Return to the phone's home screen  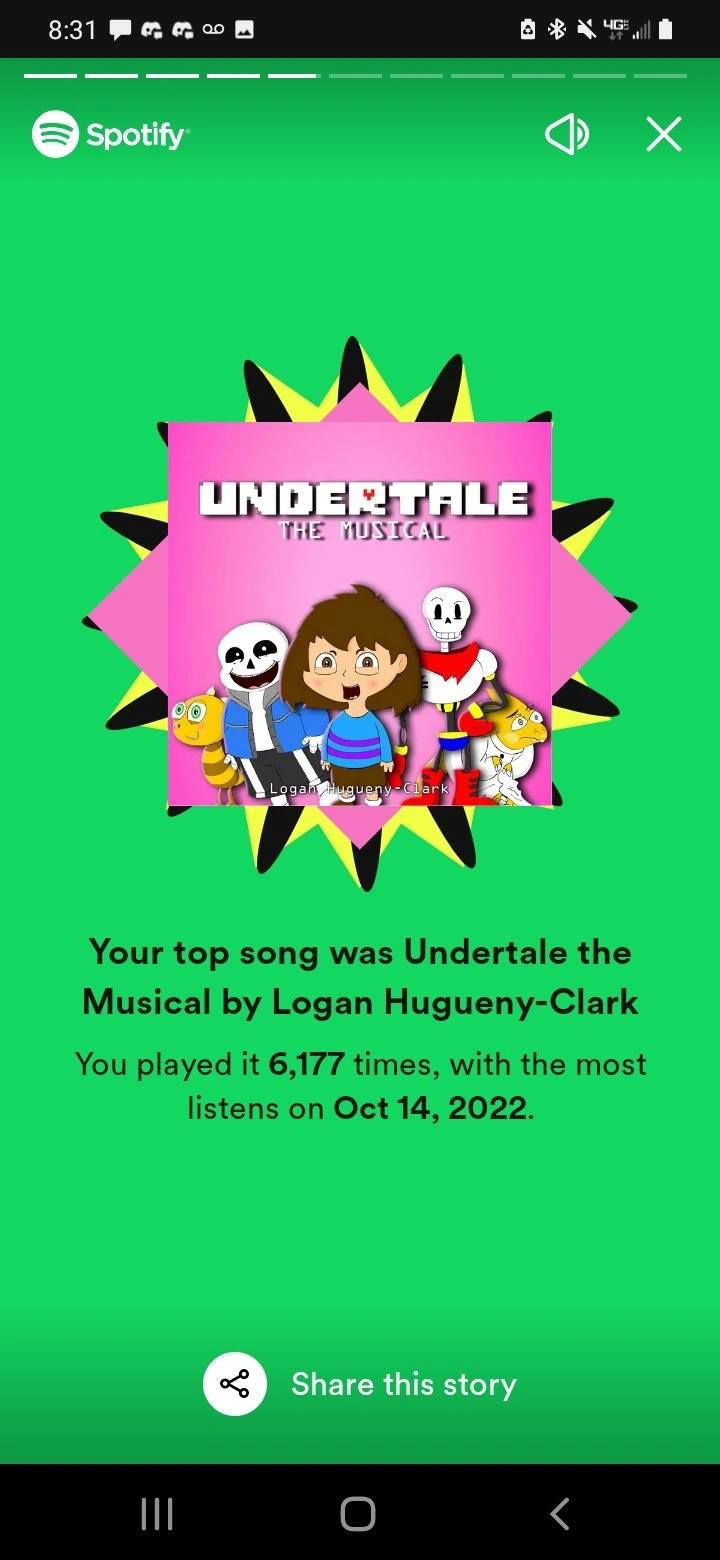coord(358,1513)
